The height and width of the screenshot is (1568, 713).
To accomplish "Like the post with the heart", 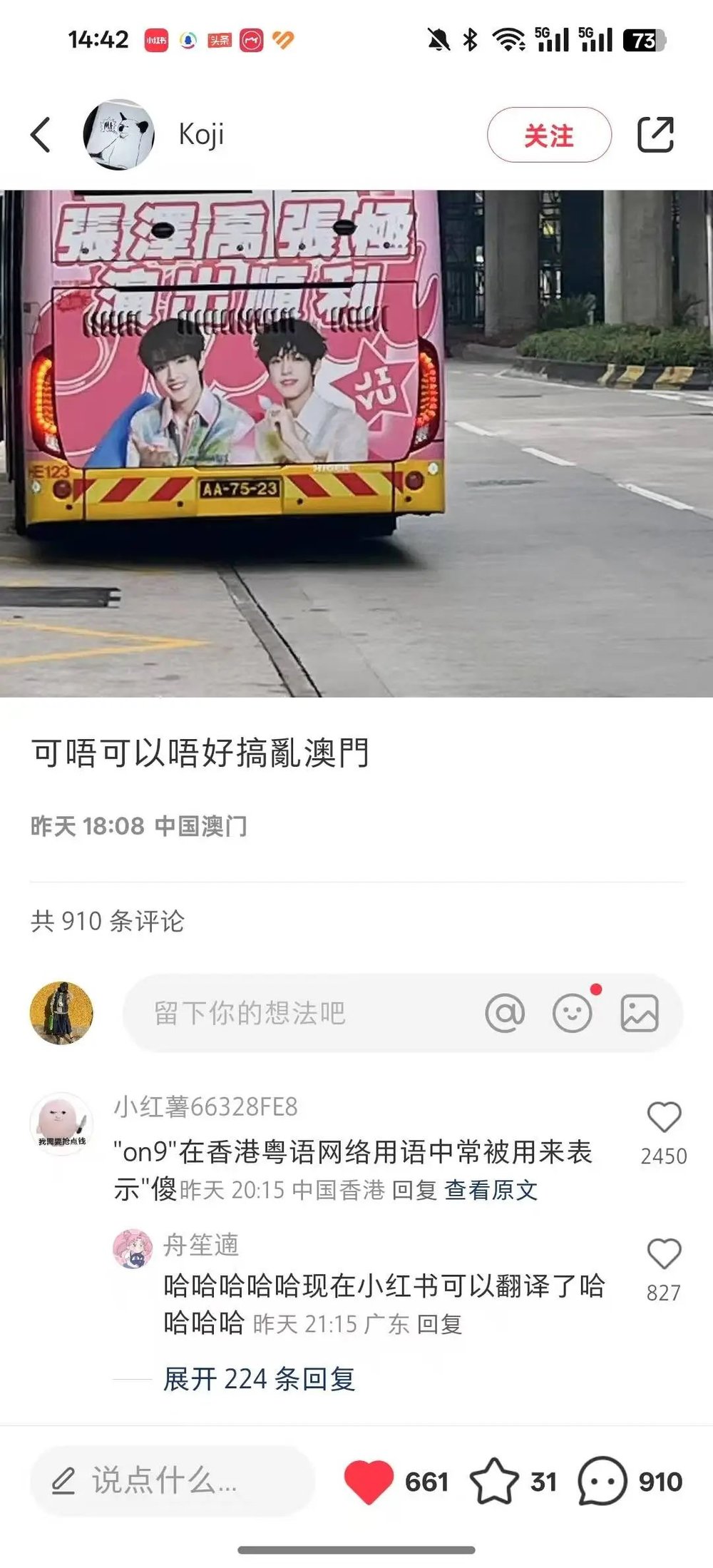I will pyautogui.click(x=369, y=1482).
